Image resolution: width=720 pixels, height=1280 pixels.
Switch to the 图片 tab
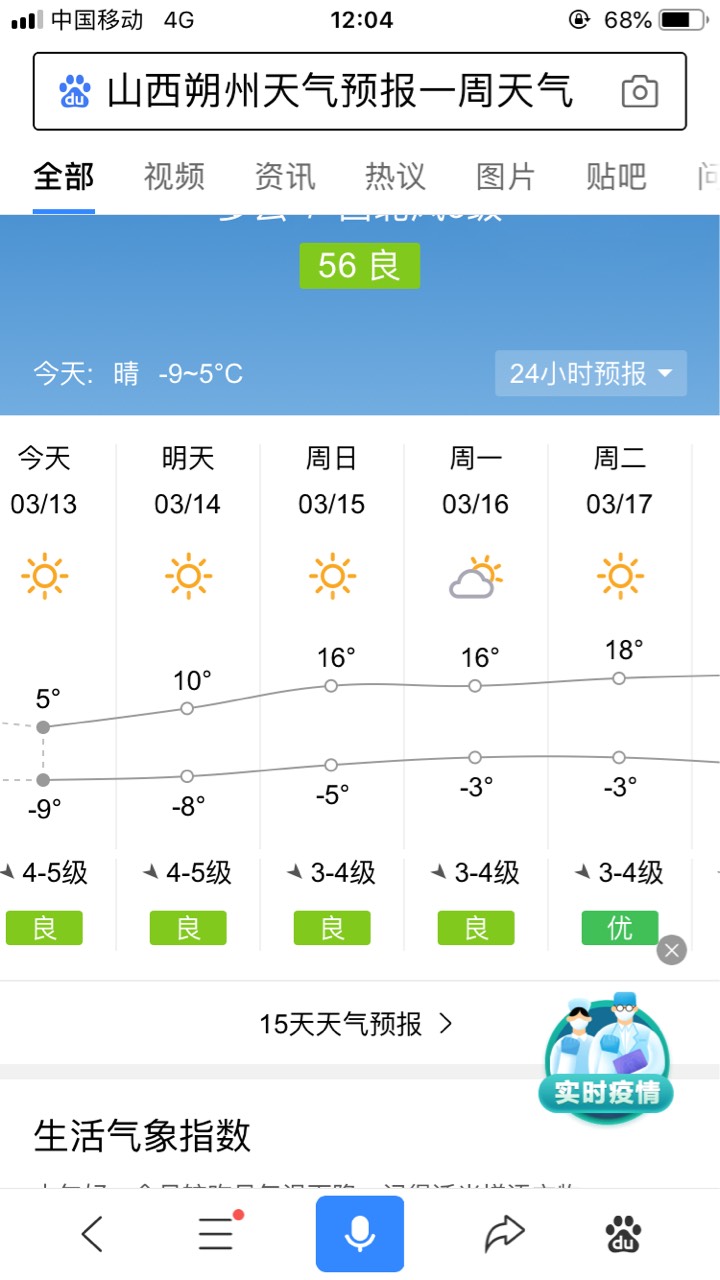(x=506, y=177)
